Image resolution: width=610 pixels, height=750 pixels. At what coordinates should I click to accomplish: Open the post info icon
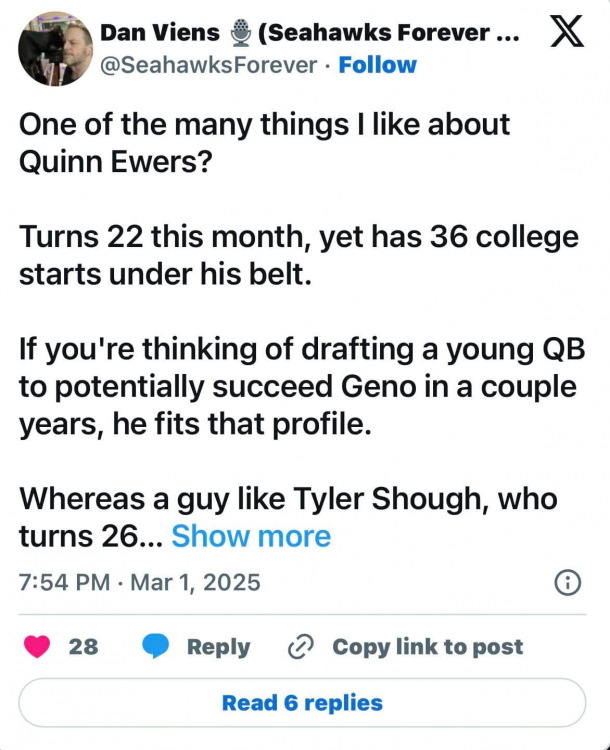(x=567, y=583)
